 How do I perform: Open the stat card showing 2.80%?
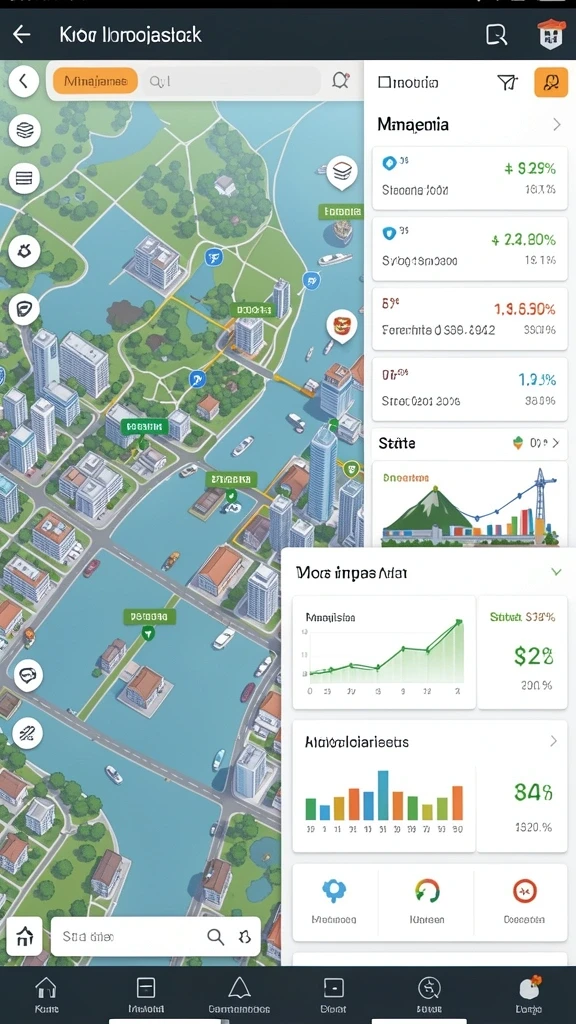pyautogui.click(x=470, y=249)
